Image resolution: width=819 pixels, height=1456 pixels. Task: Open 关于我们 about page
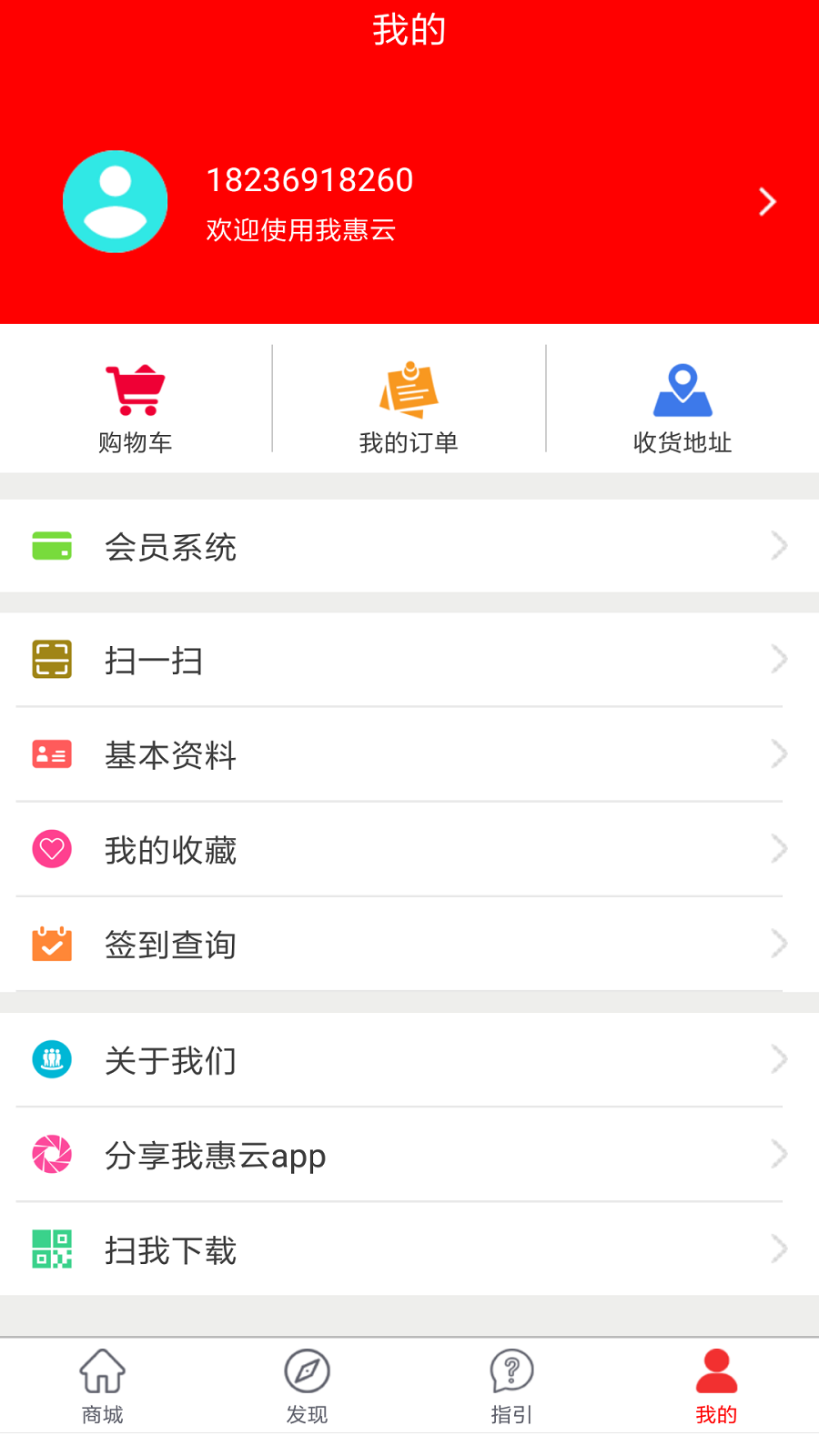409,1060
